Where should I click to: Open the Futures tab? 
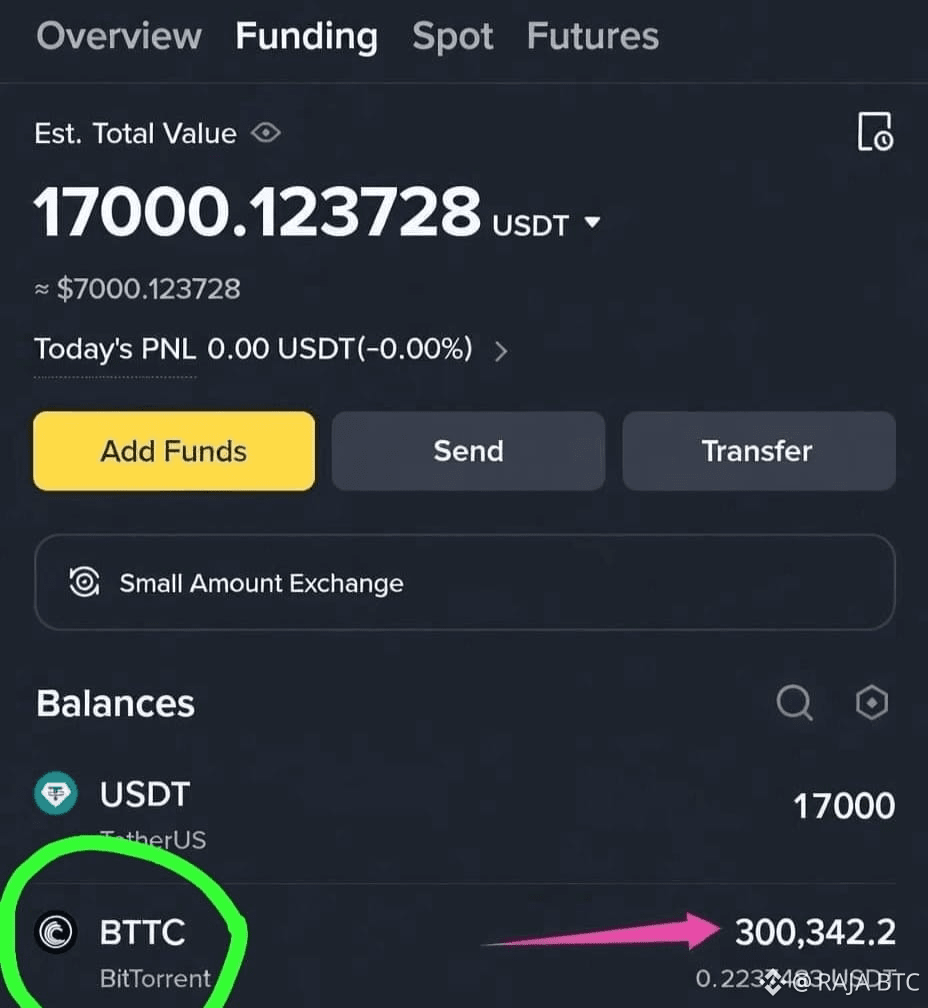pos(592,36)
